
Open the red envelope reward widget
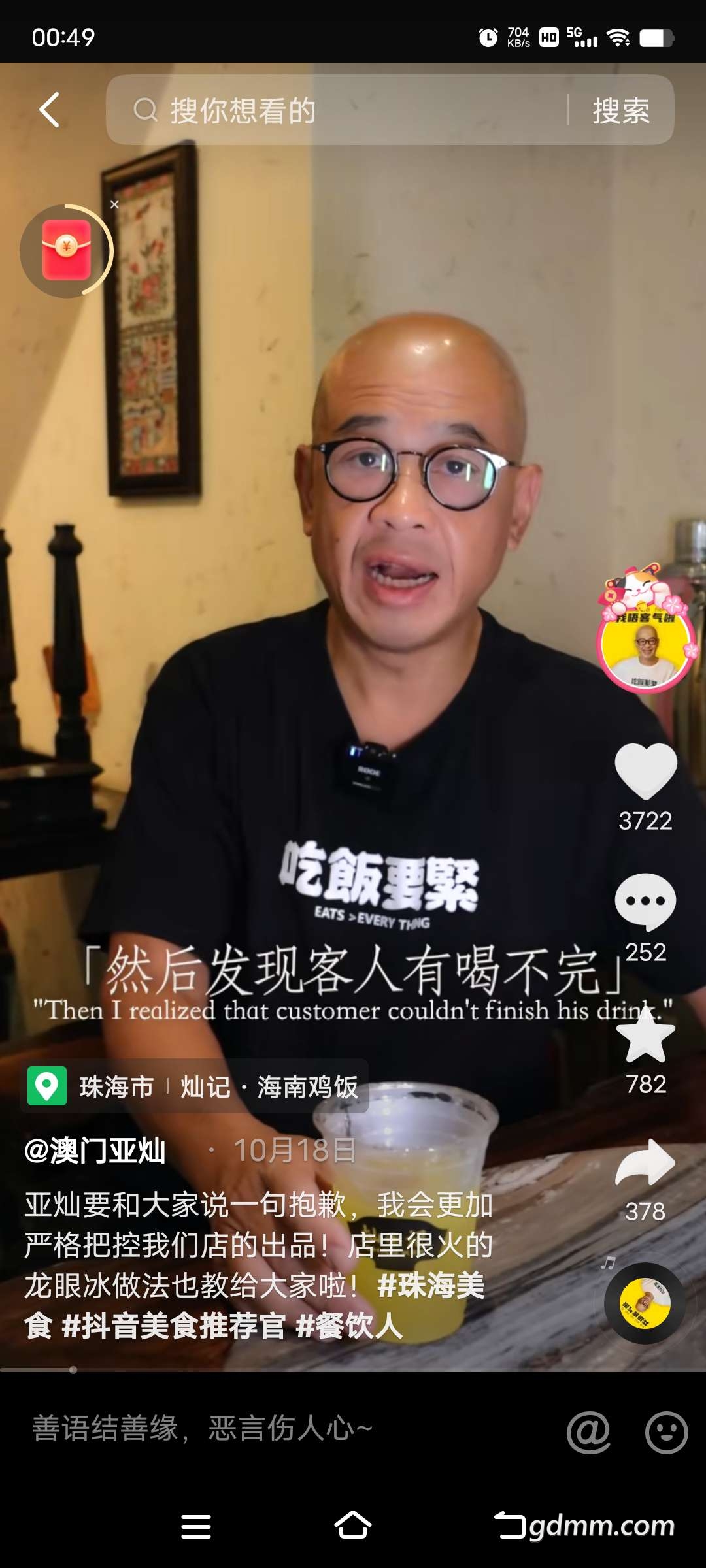tap(66, 251)
